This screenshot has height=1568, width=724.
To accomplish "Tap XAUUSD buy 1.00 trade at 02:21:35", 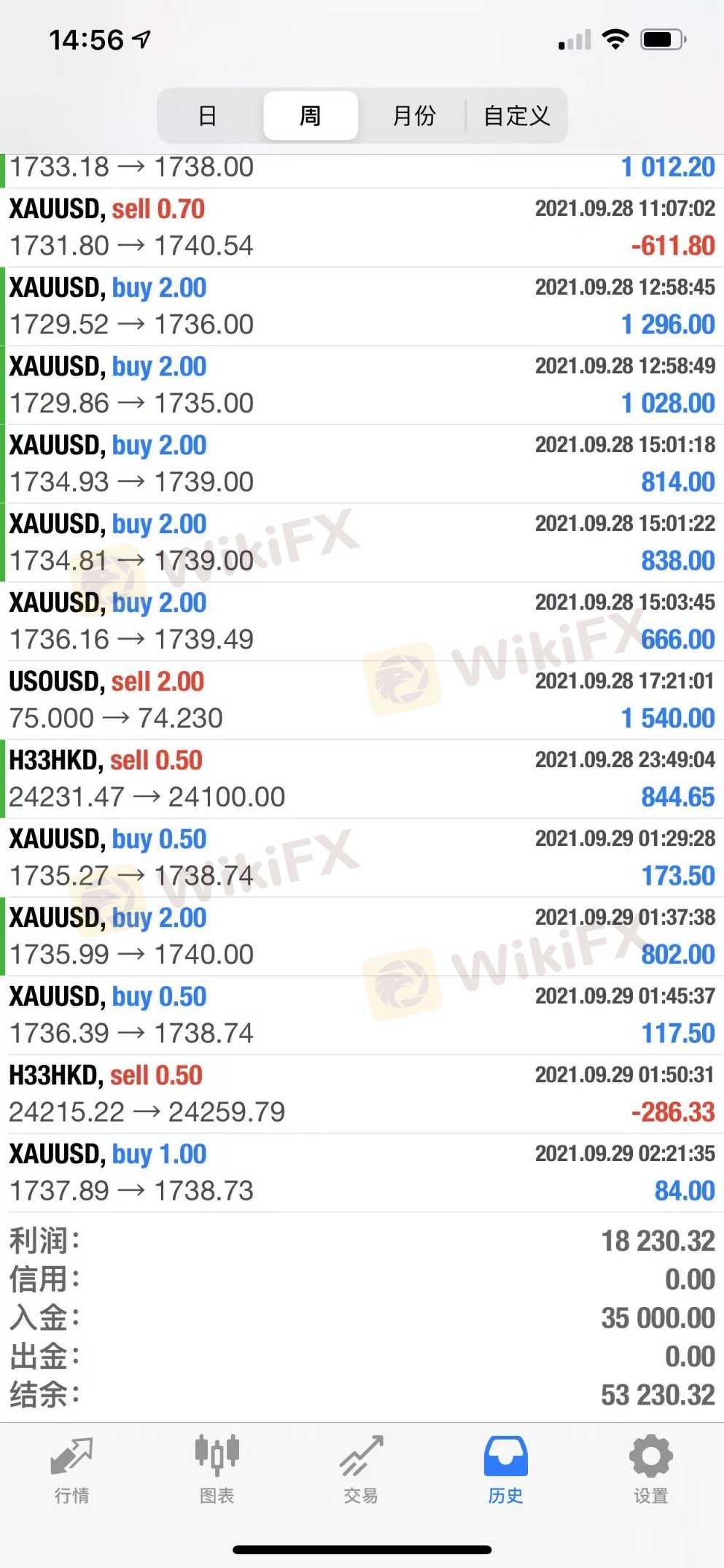I will pos(362,1173).
